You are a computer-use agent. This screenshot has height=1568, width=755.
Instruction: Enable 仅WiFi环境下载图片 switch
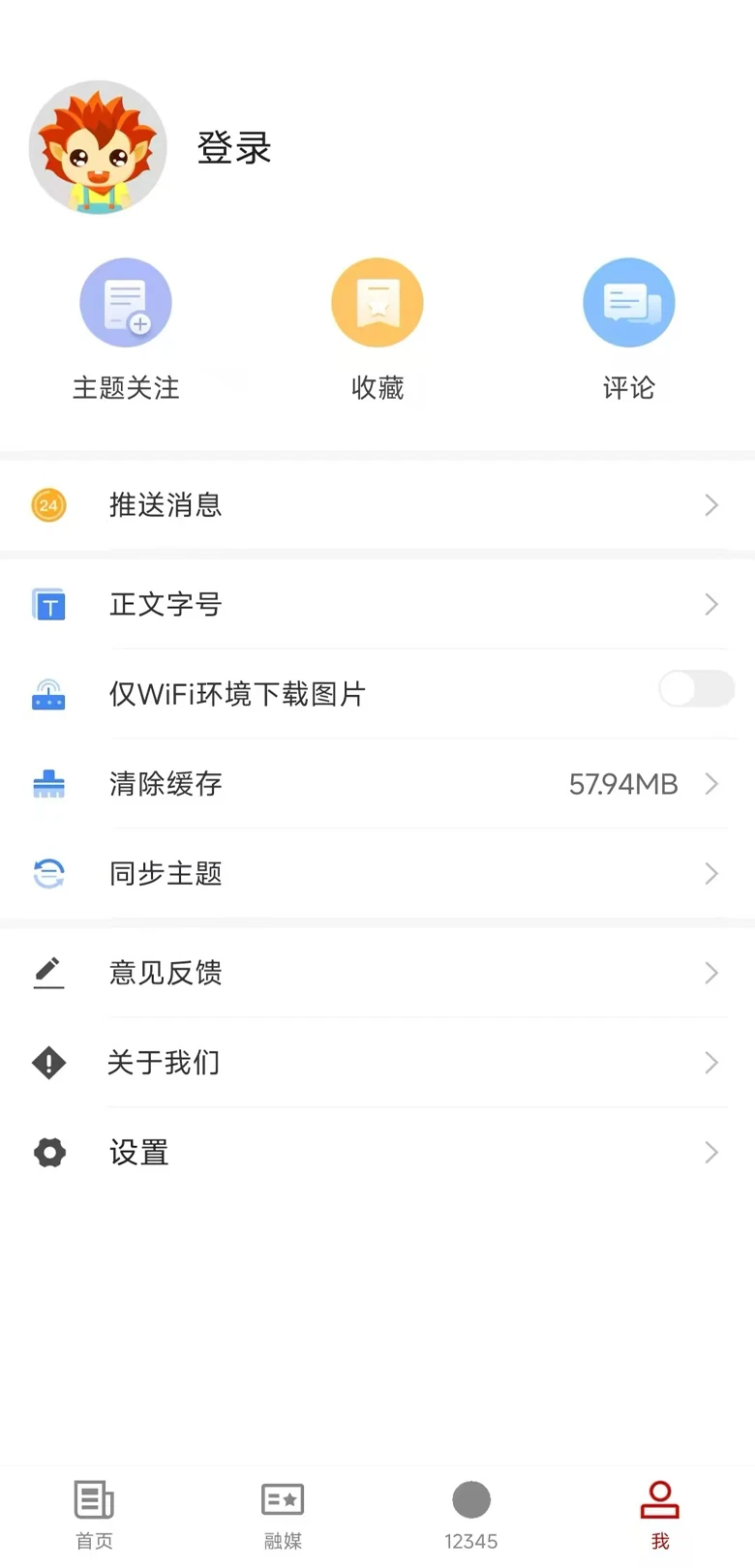click(x=695, y=689)
